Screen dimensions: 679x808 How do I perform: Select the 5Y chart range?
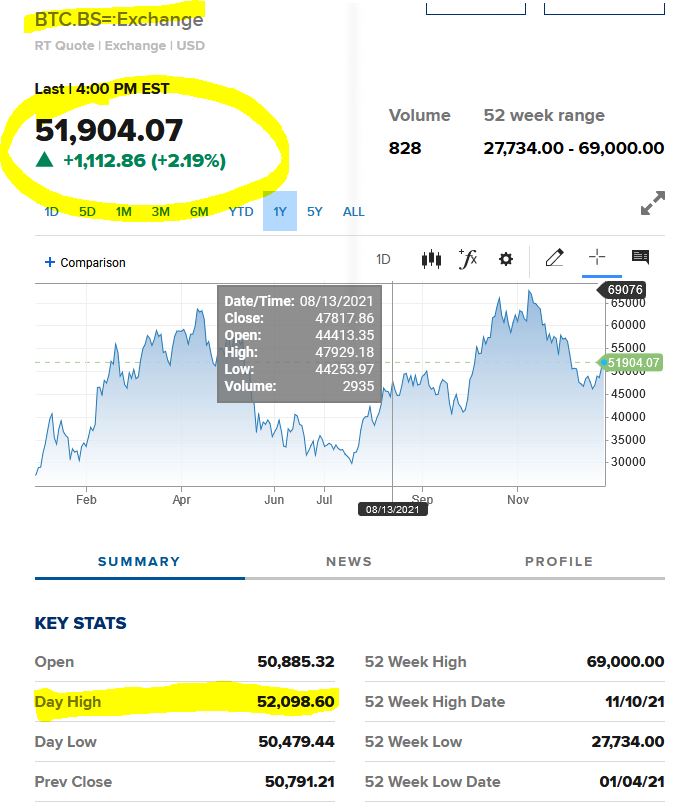tap(315, 212)
